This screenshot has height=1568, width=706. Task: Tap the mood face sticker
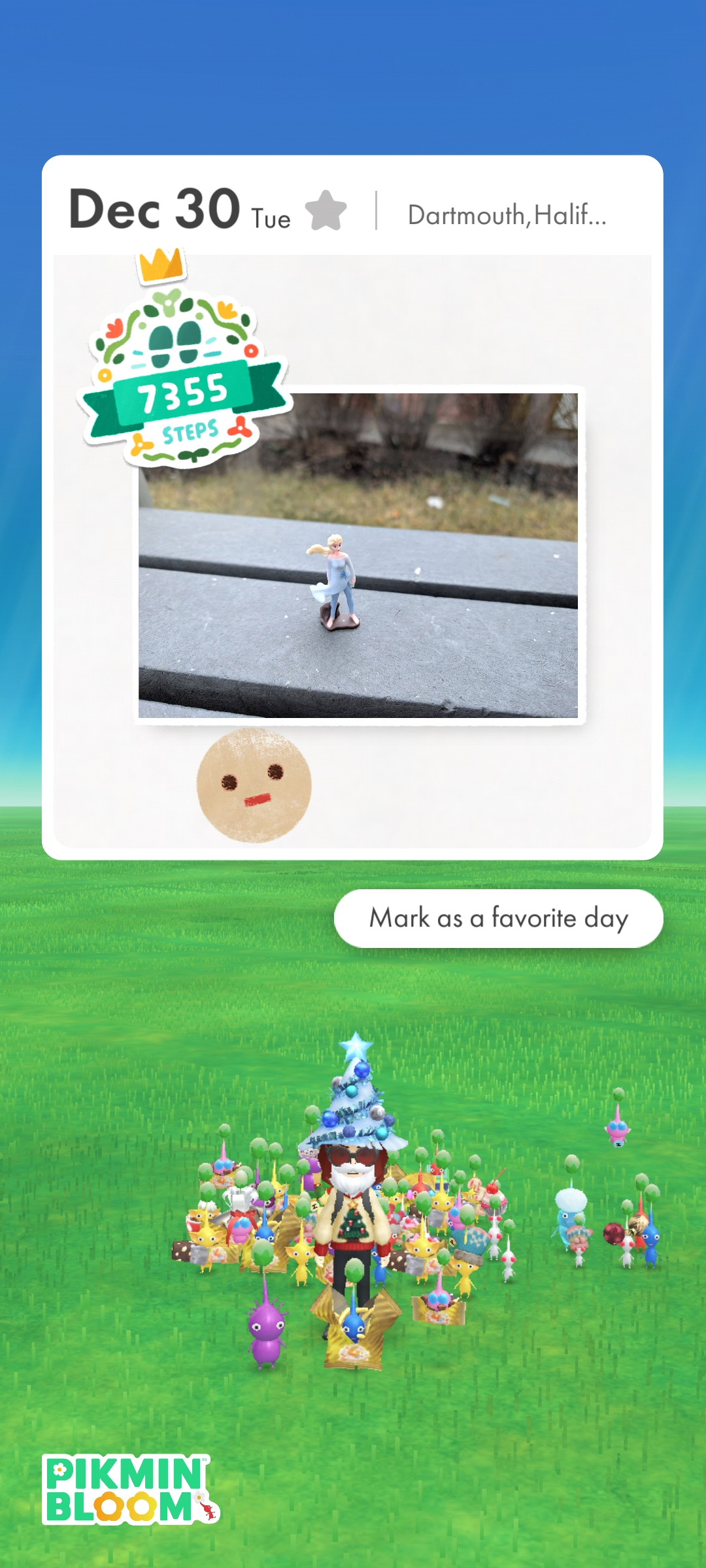254,785
